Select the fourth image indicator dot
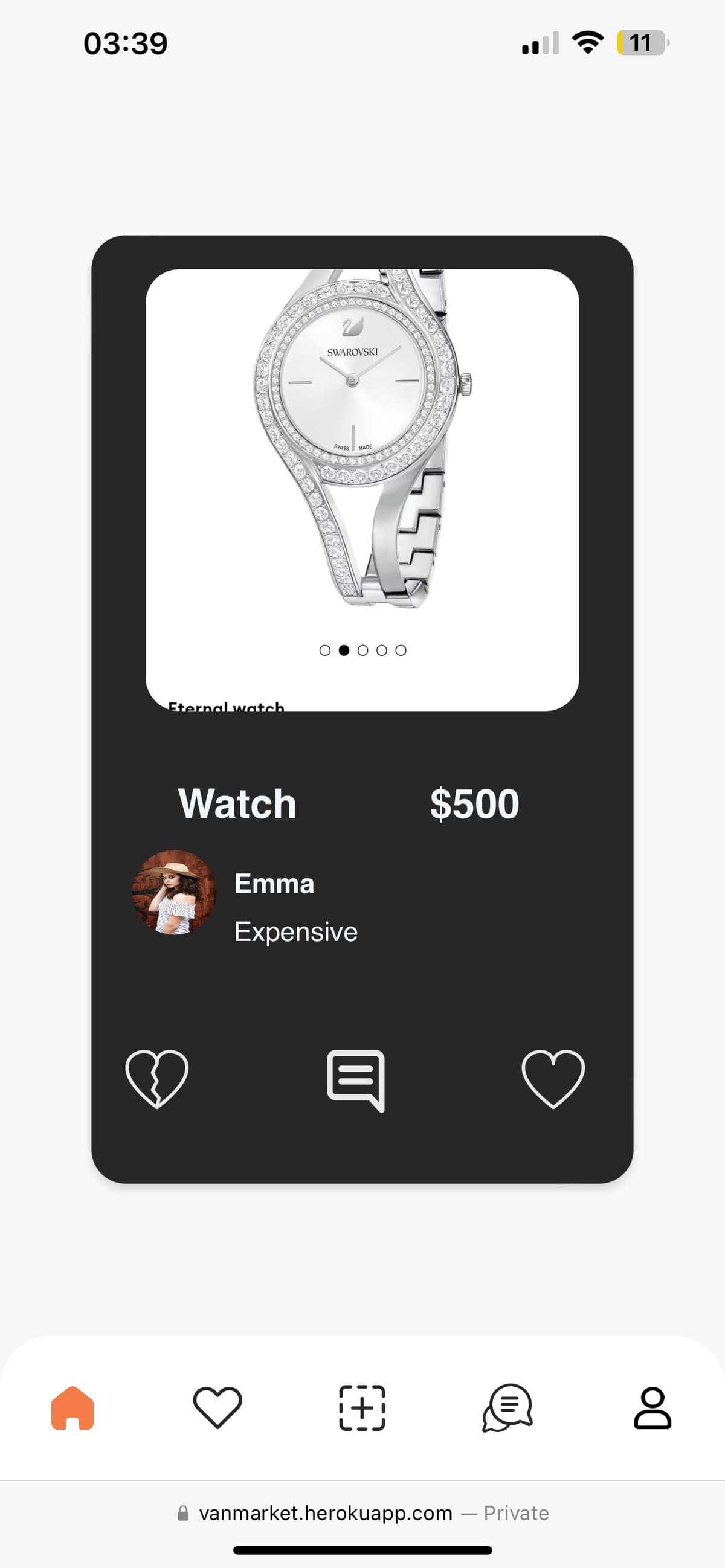The image size is (725, 1568). [382, 651]
